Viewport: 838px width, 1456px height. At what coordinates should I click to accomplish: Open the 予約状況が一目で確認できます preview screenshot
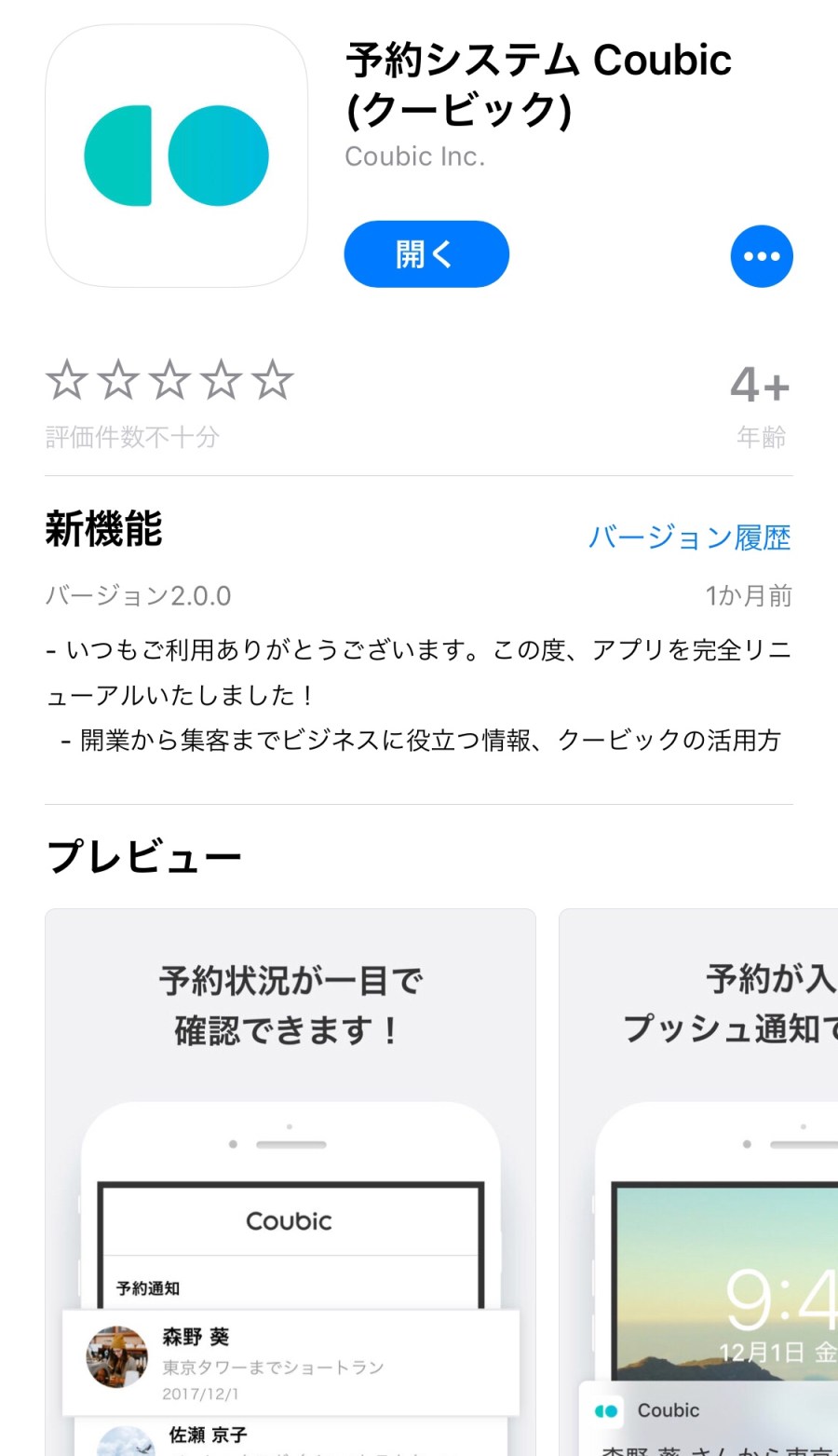point(291,1181)
